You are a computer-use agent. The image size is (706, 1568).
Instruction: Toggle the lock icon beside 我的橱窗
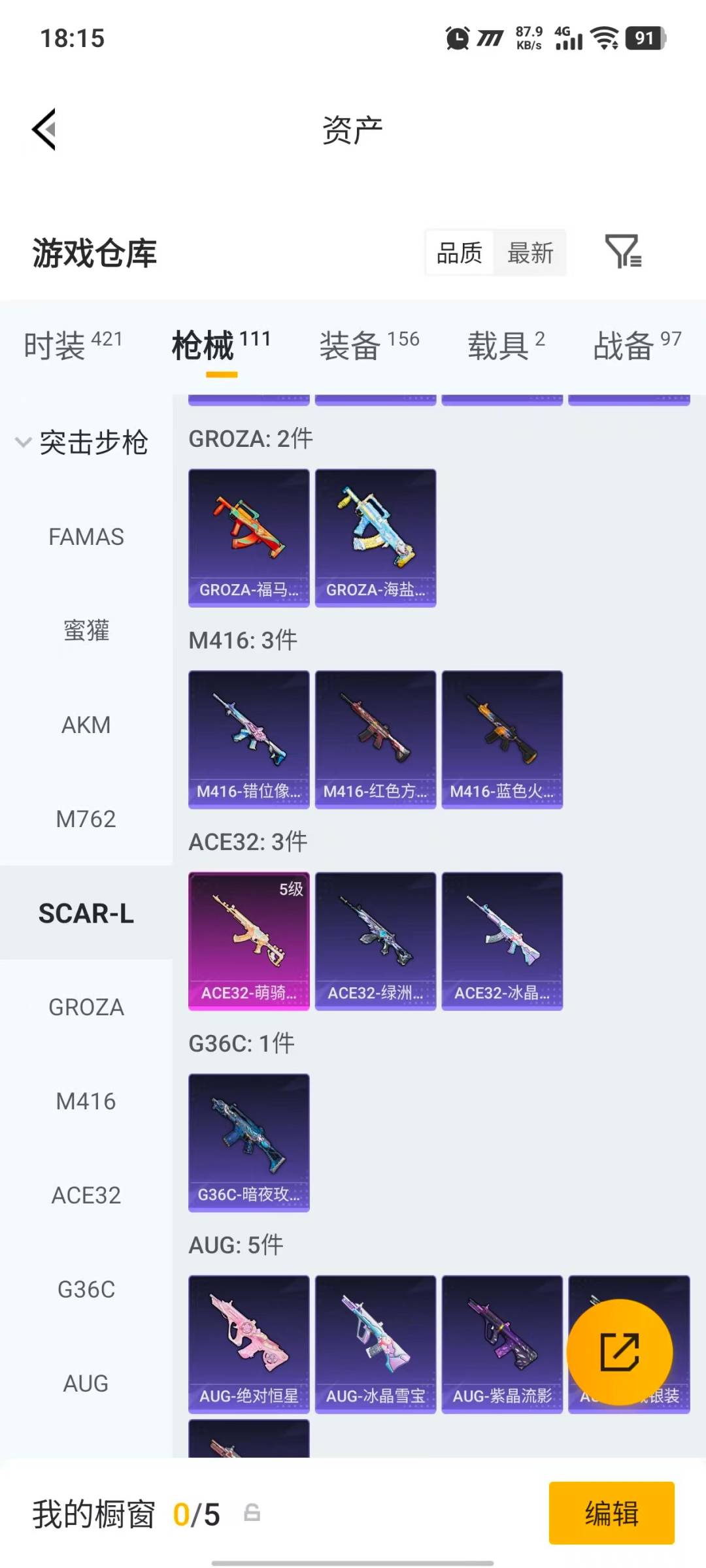coord(252,1512)
